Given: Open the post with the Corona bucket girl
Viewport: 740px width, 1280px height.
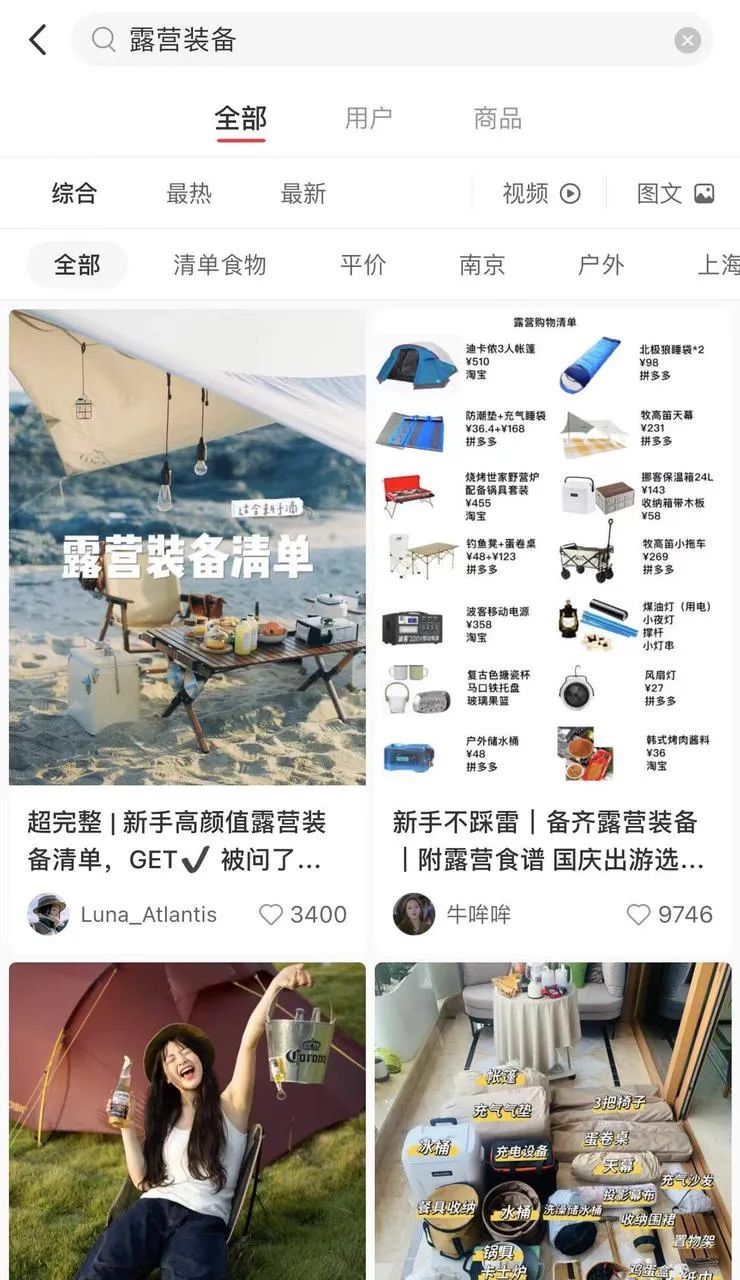Looking at the screenshot, I should pyautogui.click(x=187, y=1120).
